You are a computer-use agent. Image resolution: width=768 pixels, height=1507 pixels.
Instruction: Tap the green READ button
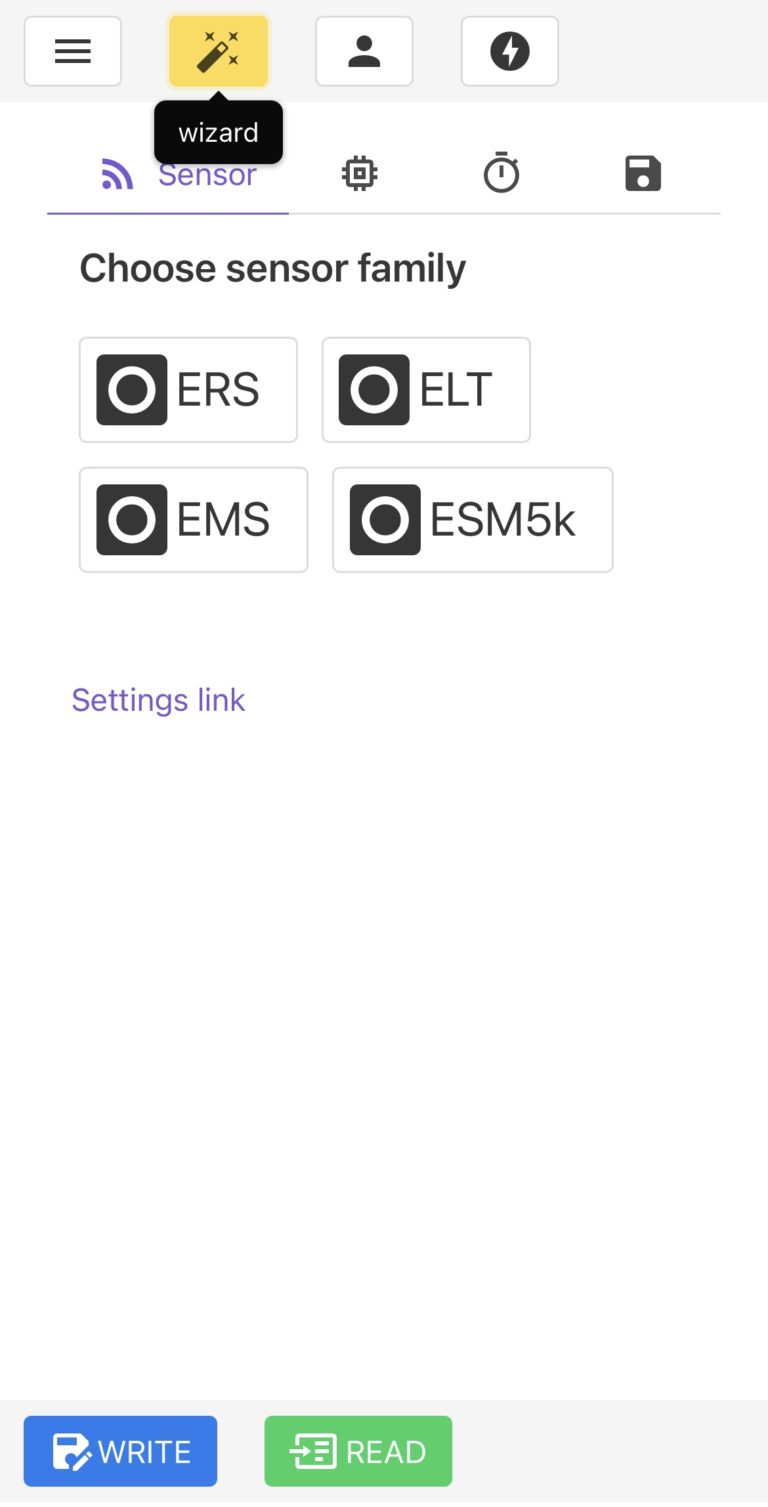coord(358,1451)
